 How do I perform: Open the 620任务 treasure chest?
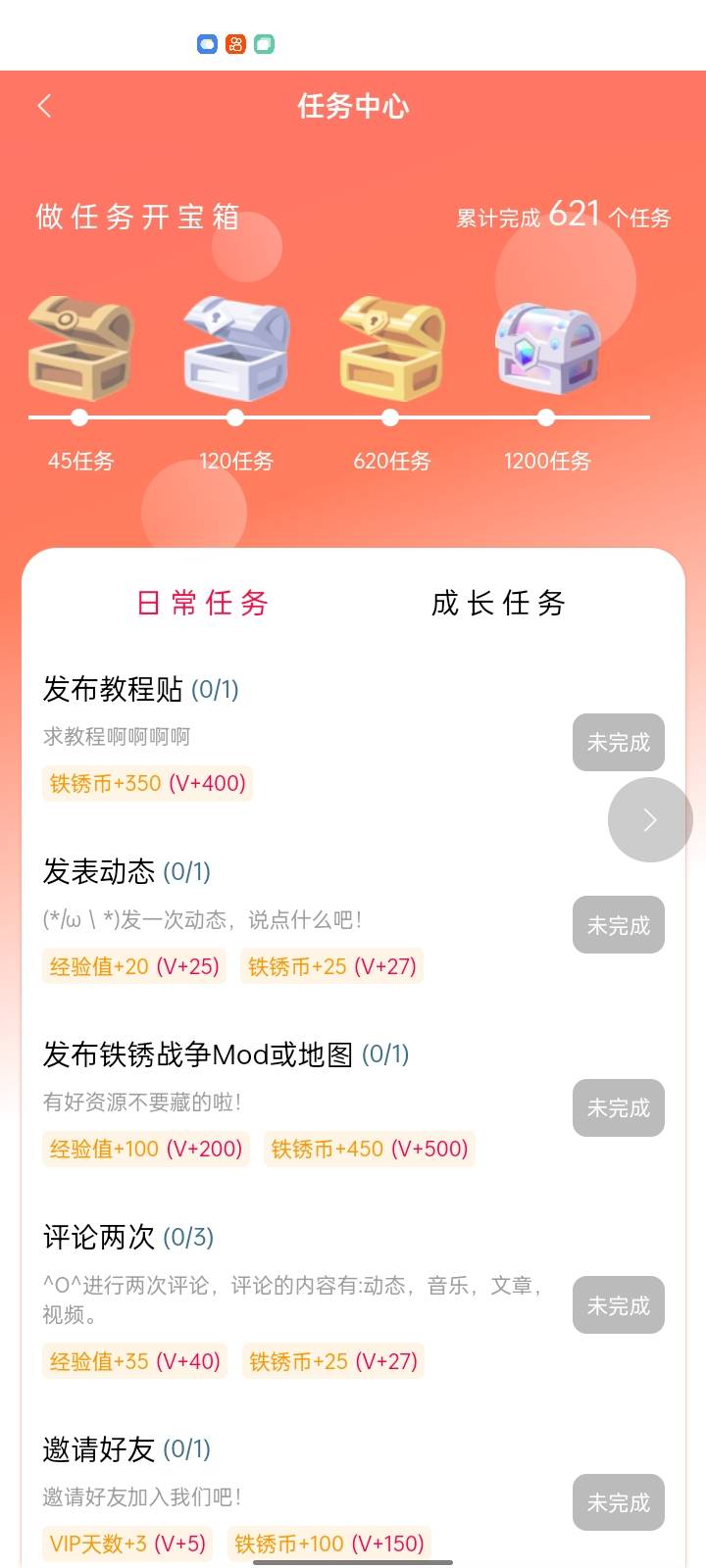[x=391, y=349]
